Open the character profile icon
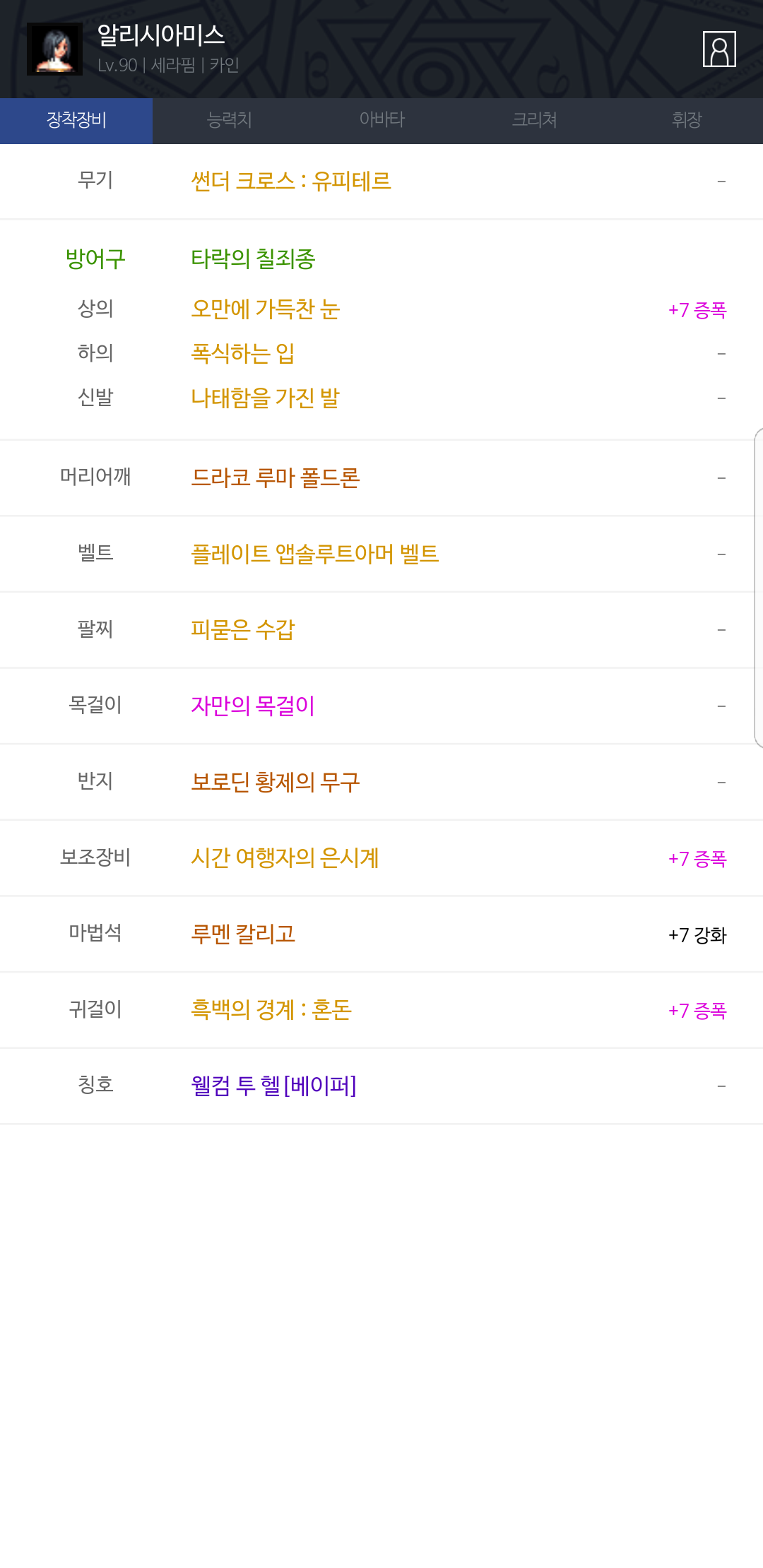Viewport: 763px width, 1568px height. pos(719,49)
